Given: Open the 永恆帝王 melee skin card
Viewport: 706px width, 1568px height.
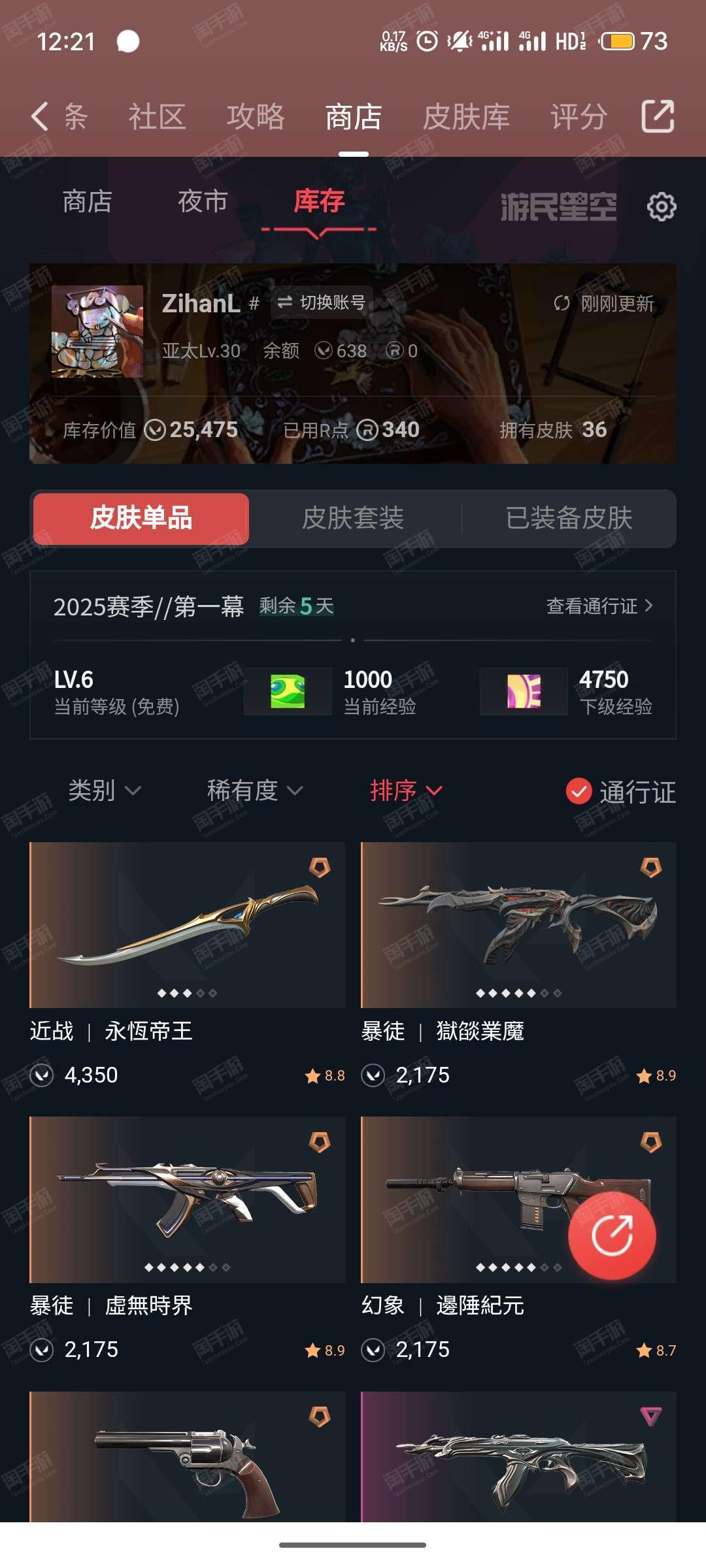Looking at the screenshot, I should coord(187,925).
